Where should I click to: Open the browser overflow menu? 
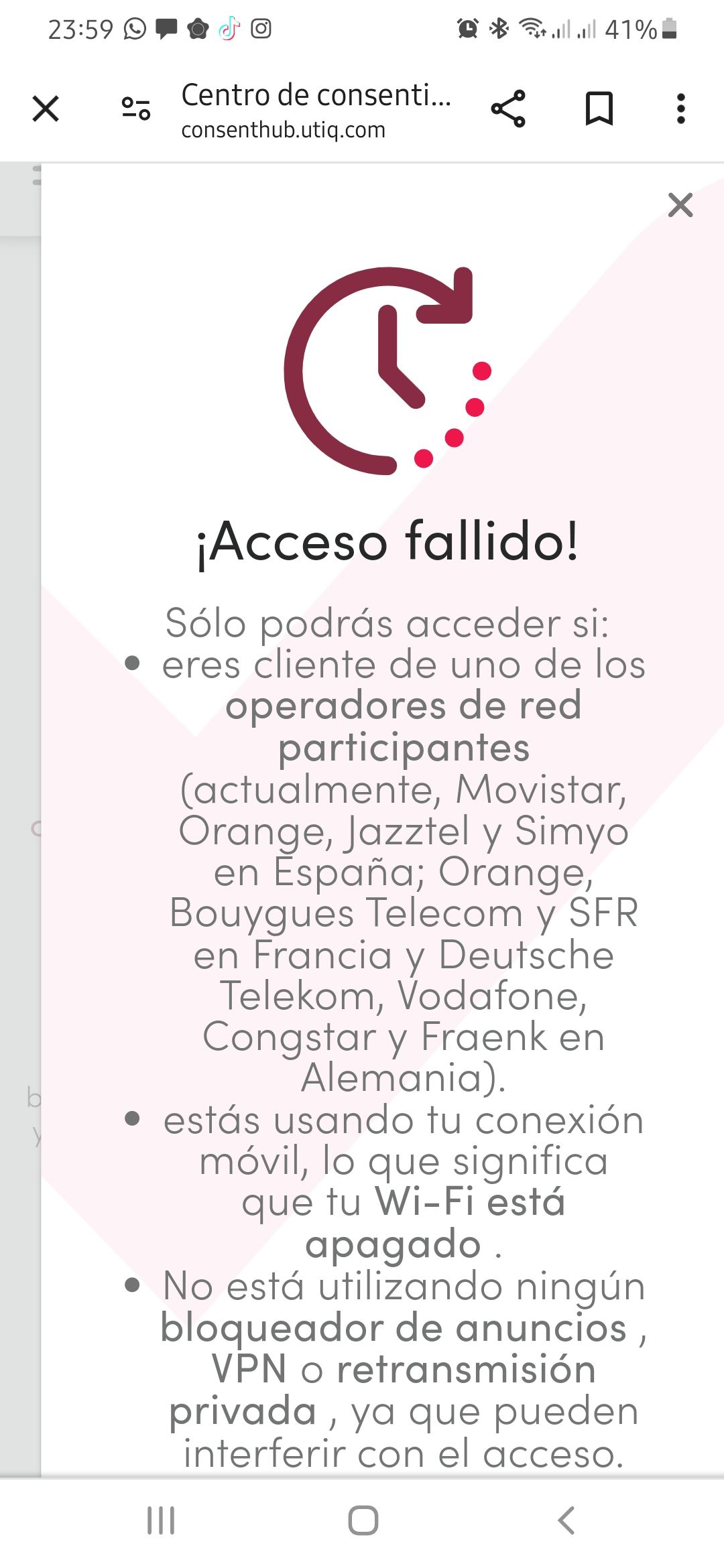coord(680,109)
